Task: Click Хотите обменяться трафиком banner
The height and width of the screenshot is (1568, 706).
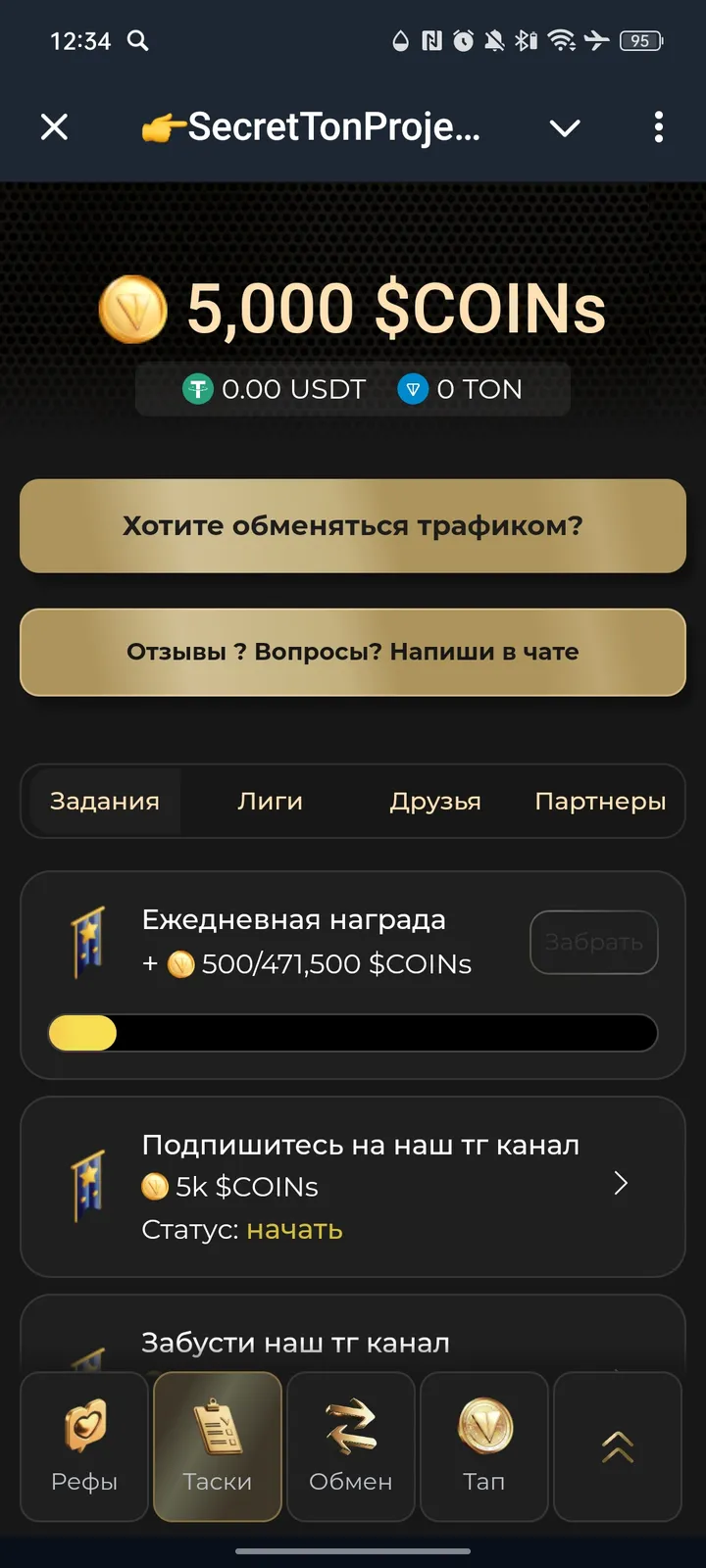Action: [x=353, y=526]
